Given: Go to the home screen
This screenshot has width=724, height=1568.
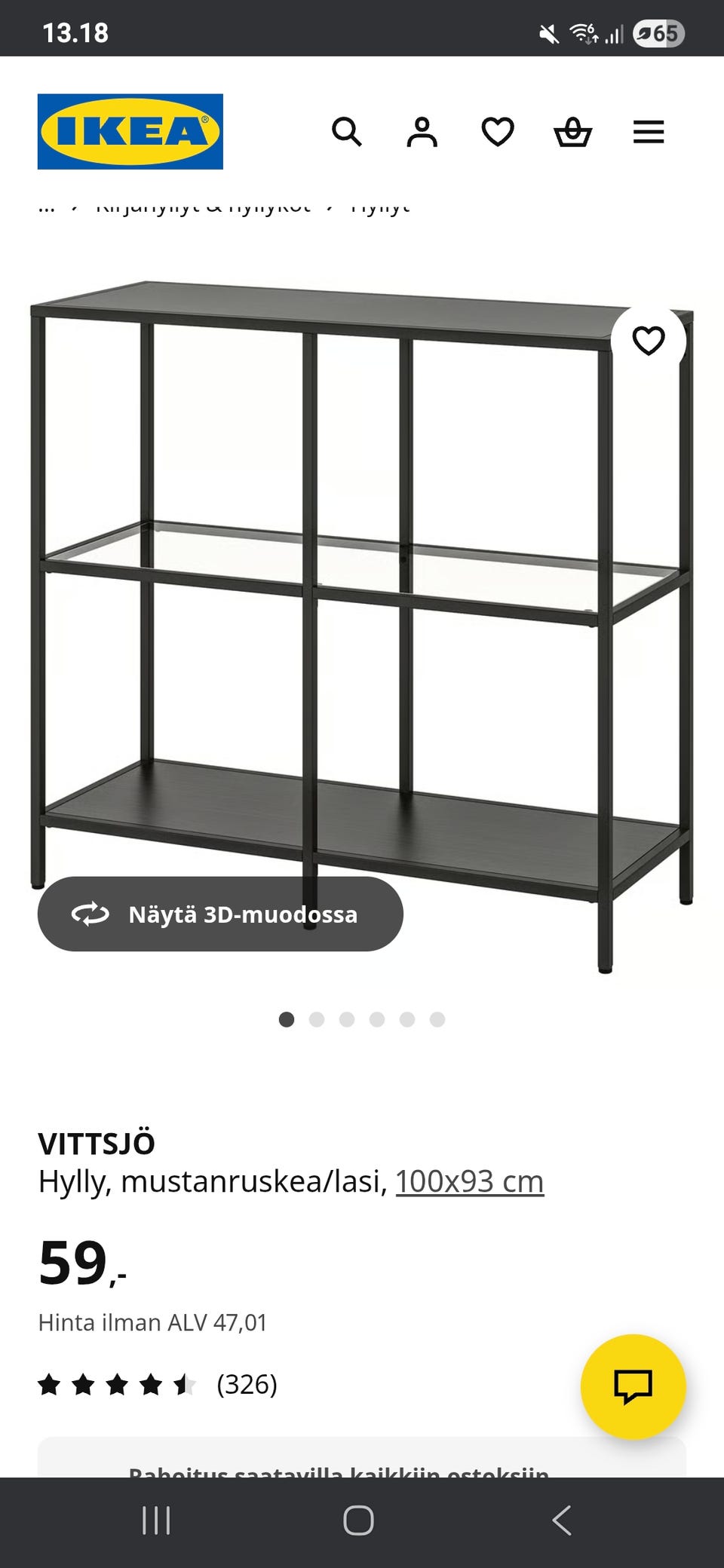Looking at the screenshot, I should [358, 1521].
